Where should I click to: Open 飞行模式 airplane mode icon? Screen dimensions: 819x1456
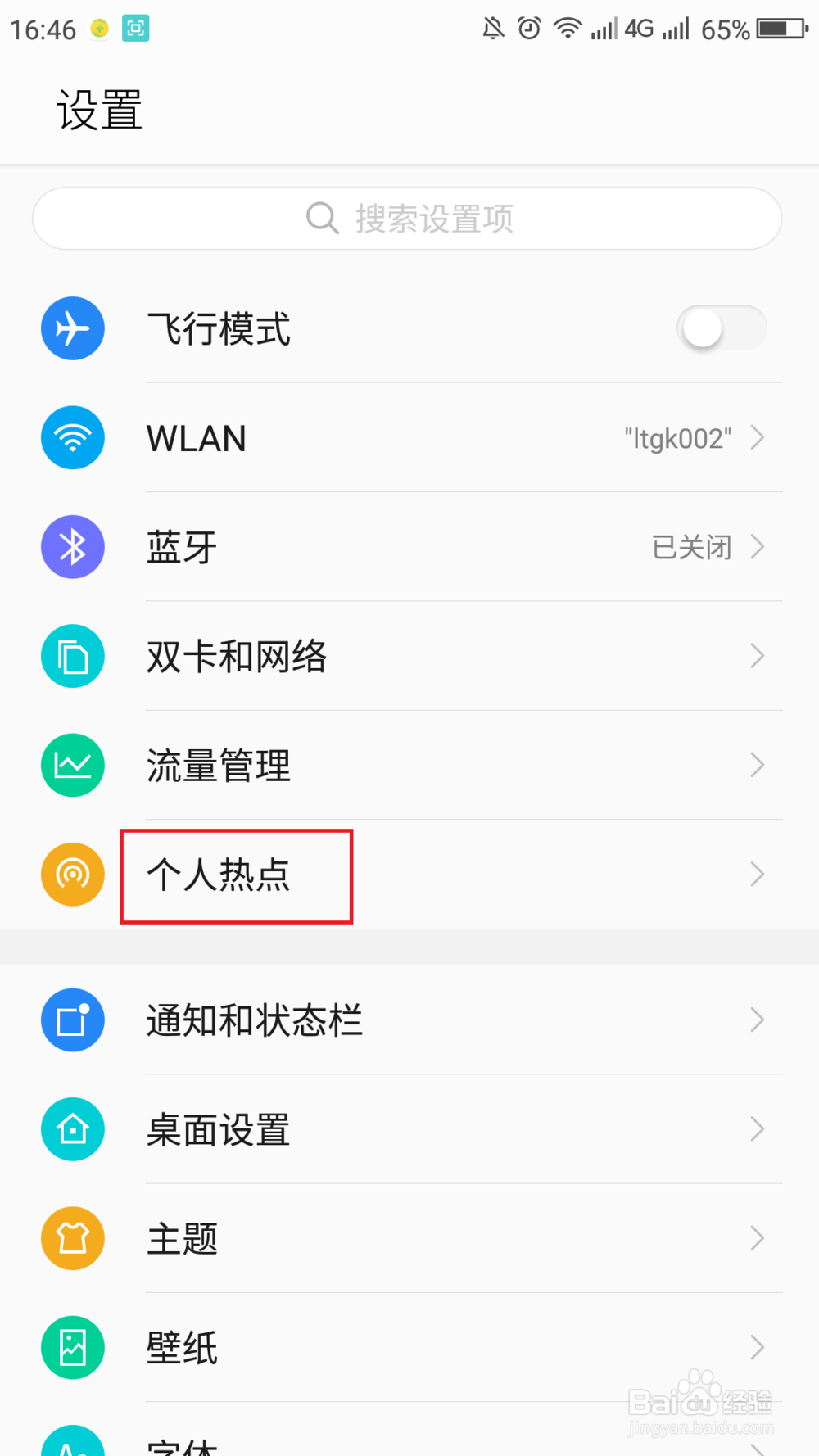(x=73, y=328)
